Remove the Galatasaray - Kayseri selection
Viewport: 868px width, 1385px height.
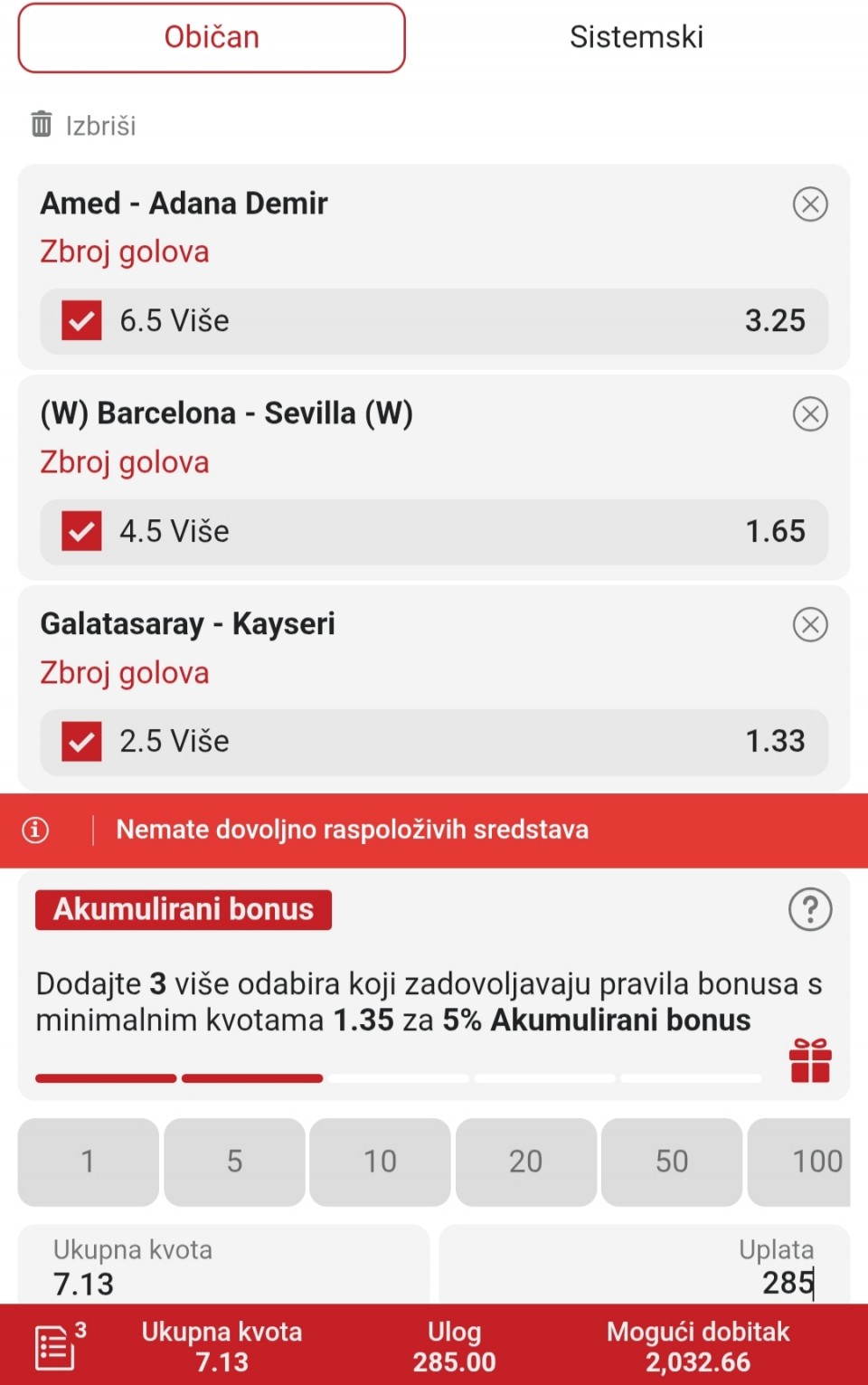[809, 624]
